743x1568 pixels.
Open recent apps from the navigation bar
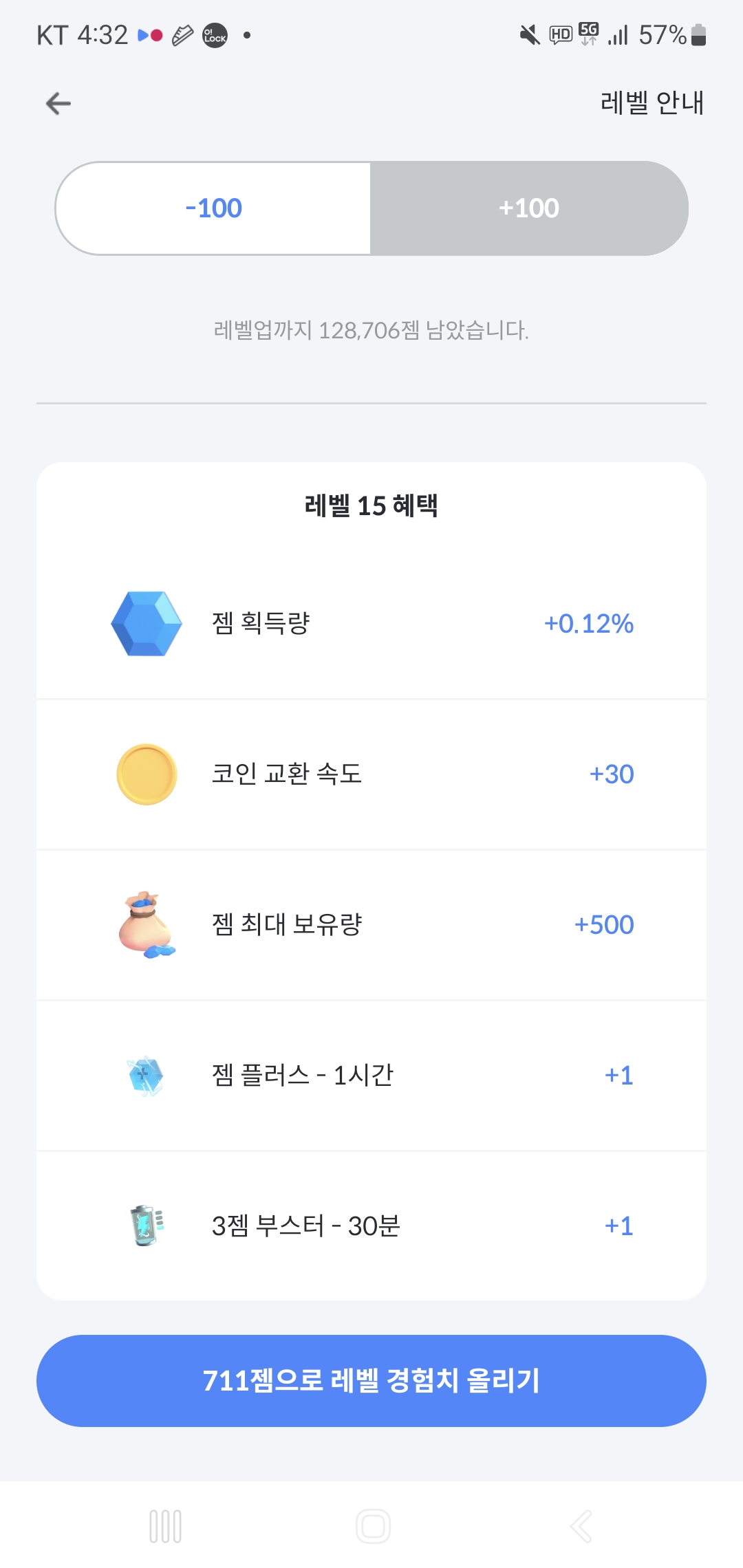point(164,1525)
